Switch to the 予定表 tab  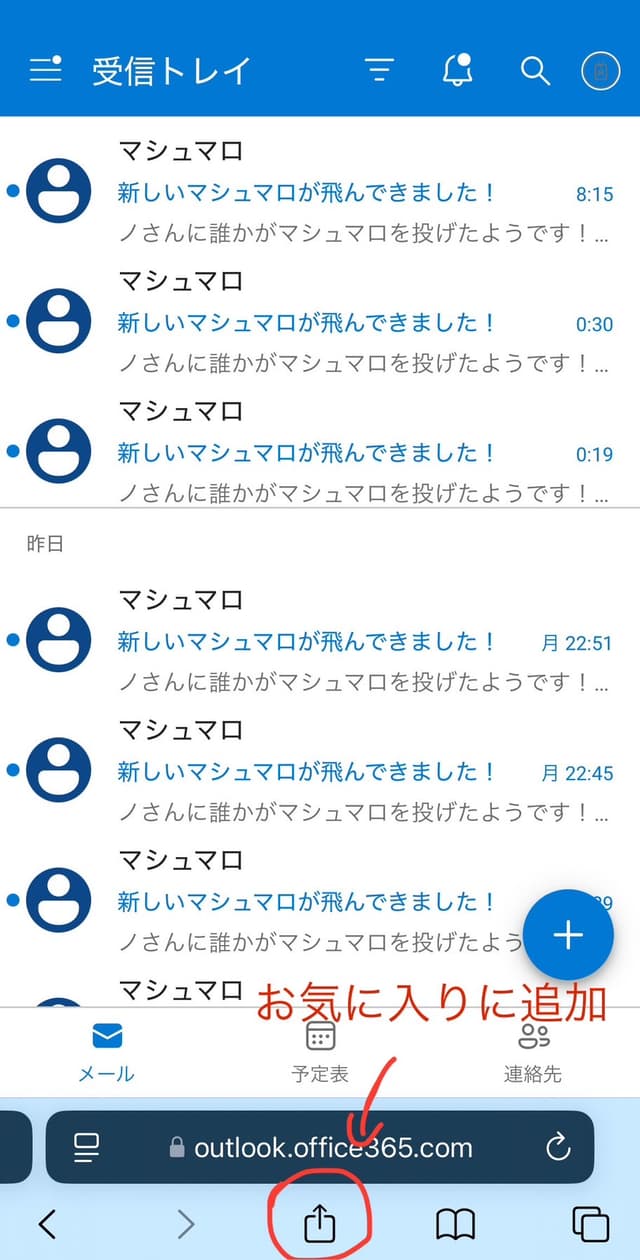[x=320, y=1052]
